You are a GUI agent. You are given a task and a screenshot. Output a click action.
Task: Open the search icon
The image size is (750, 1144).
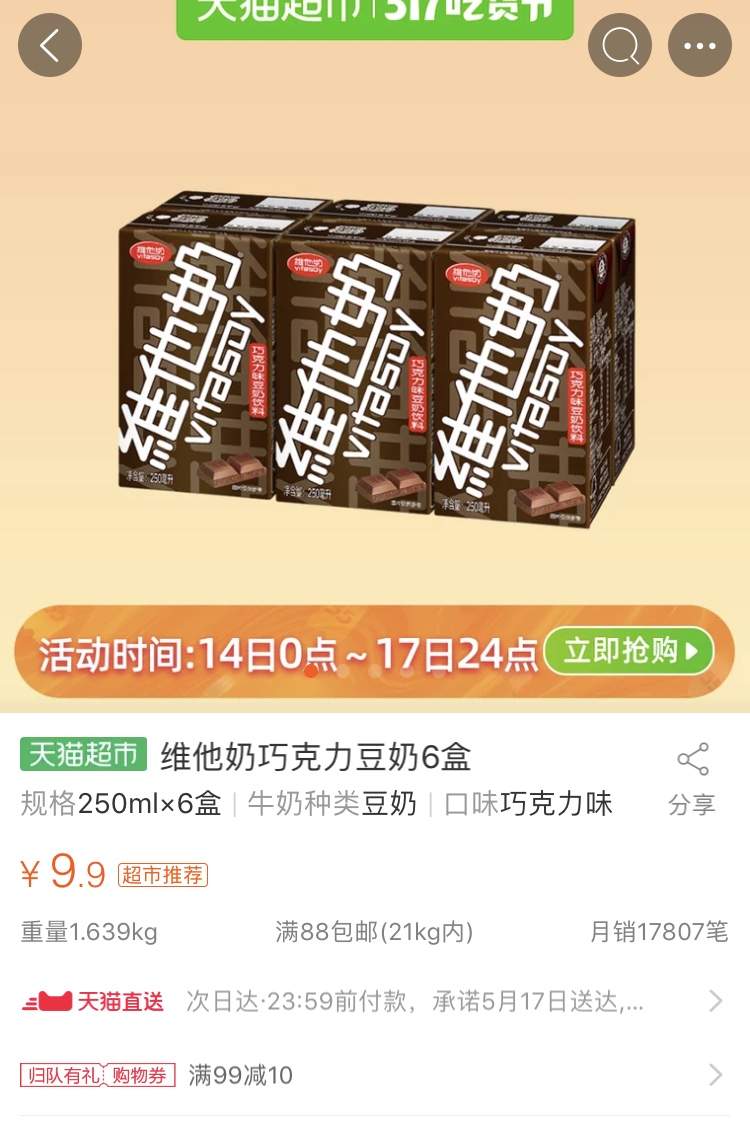pyautogui.click(x=620, y=45)
